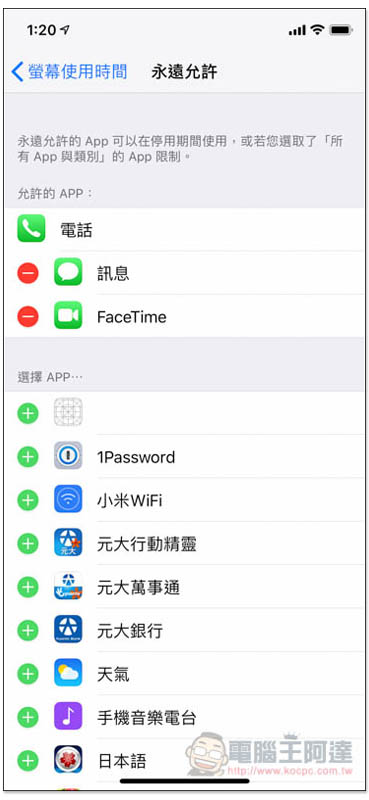The image size is (369, 800).
Task: Add 手機音樂電台 to allowed apps
Action: (28, 718)
